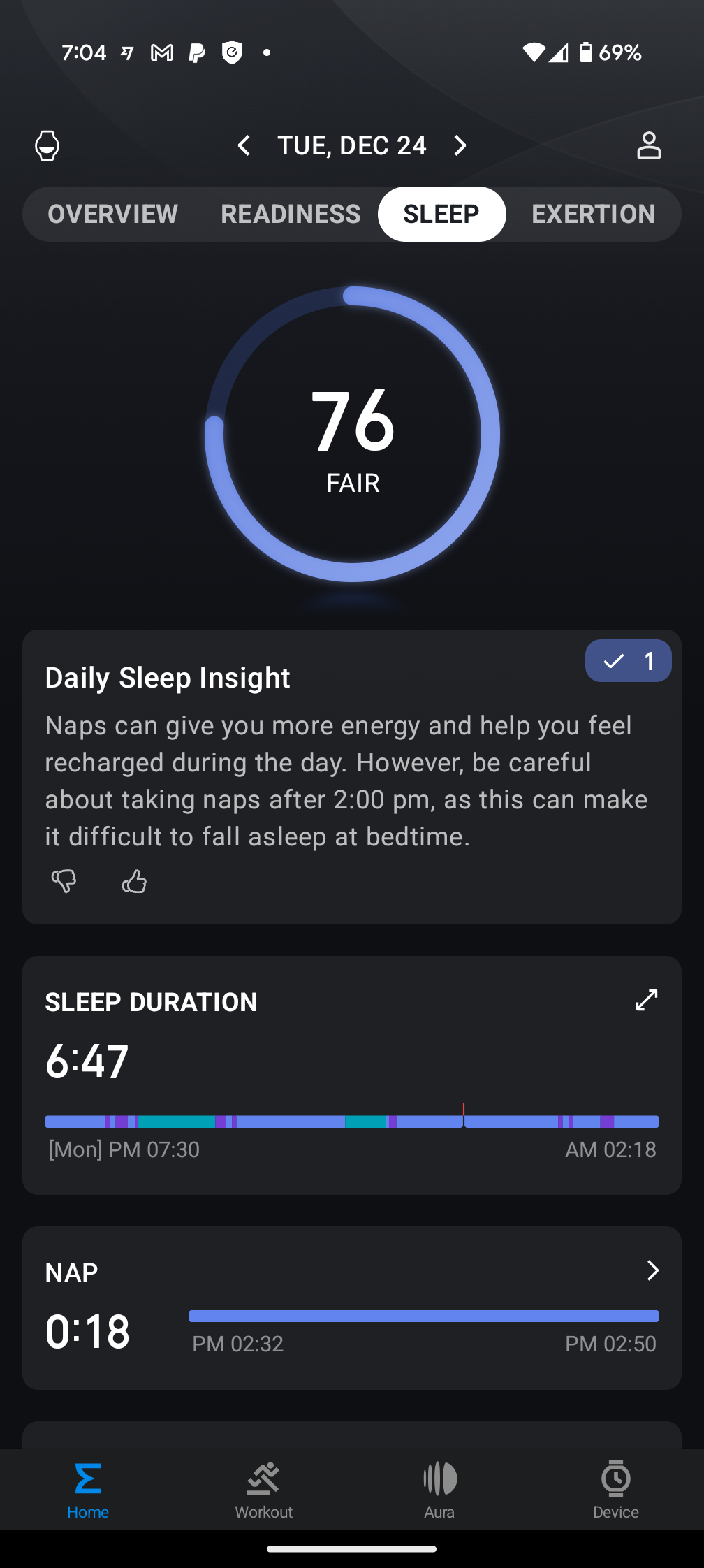This screenshot has height=1568, width=704.
Task: Switch to the Readiness tab
Action: click(291, 214)
